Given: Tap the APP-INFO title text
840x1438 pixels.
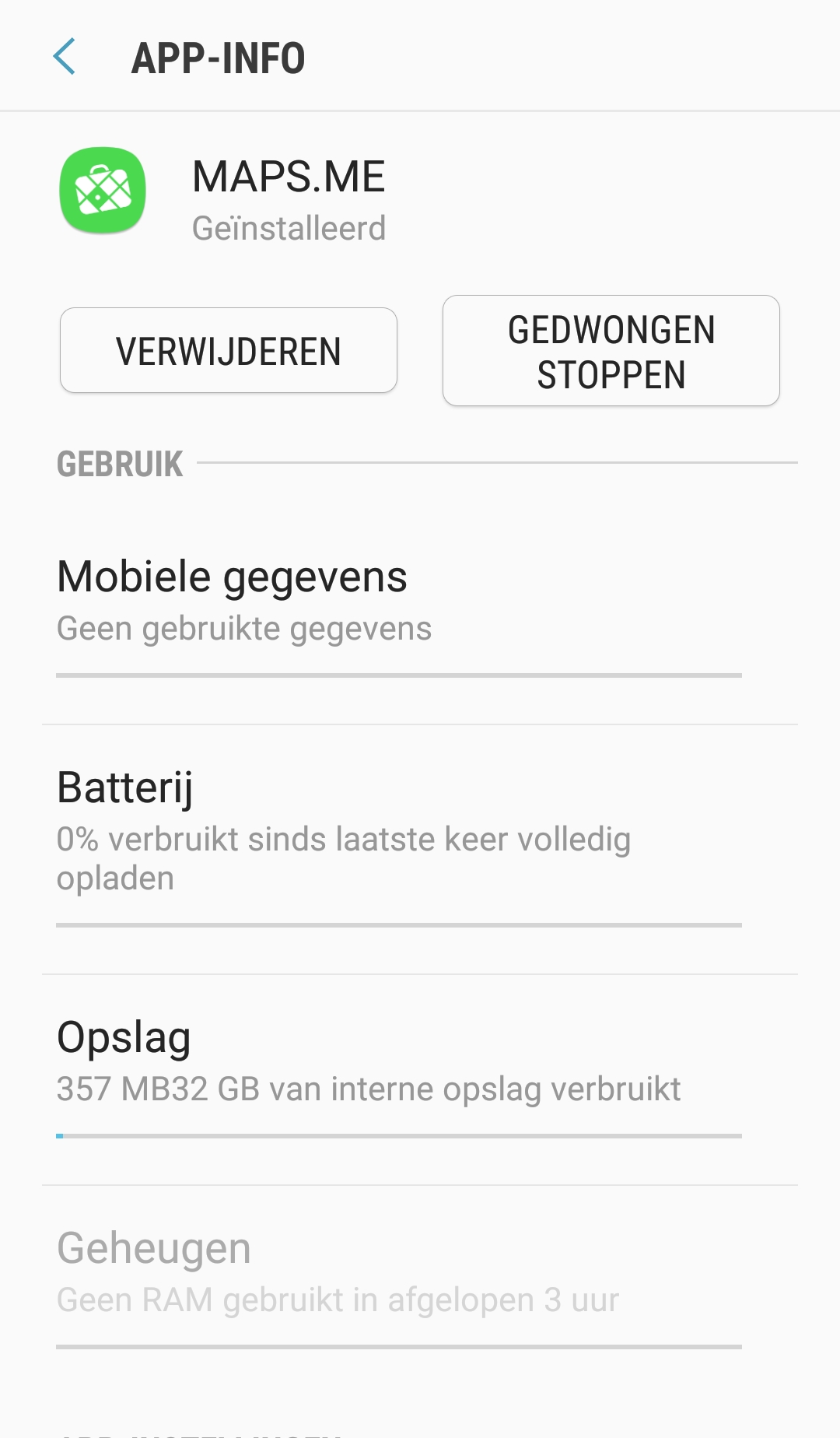Looking at the screenshot, I should [218, 58].
